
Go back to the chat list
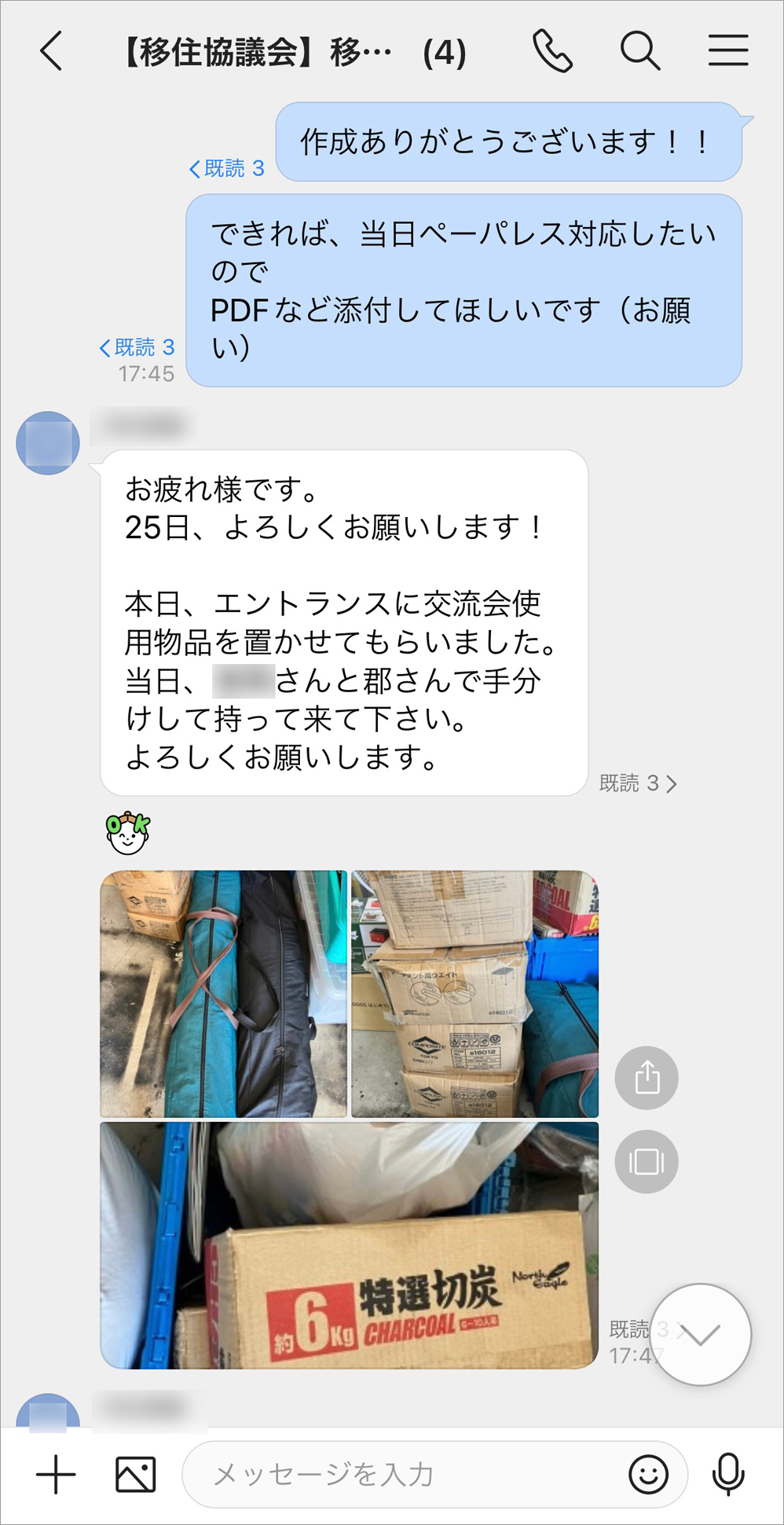click(52, 52)
